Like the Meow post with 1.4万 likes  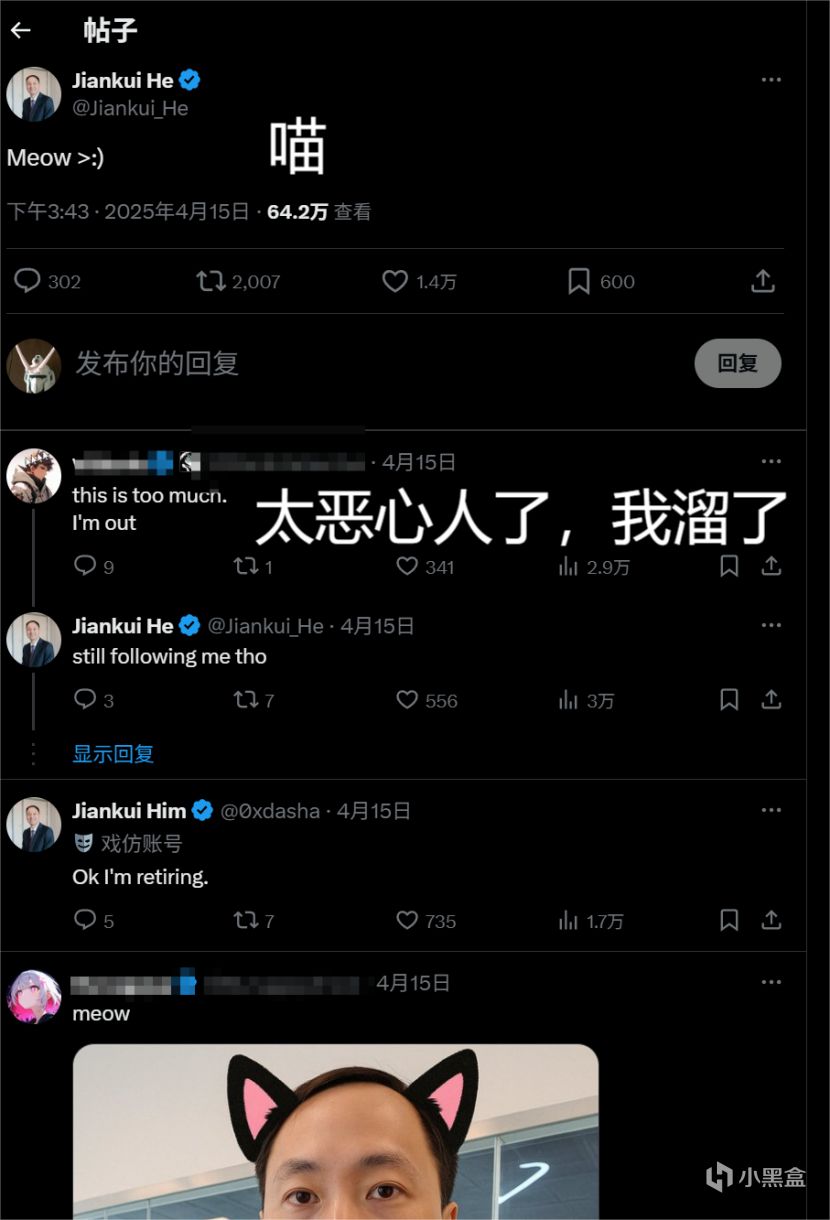pyautogui.click(x=395, y=281)
